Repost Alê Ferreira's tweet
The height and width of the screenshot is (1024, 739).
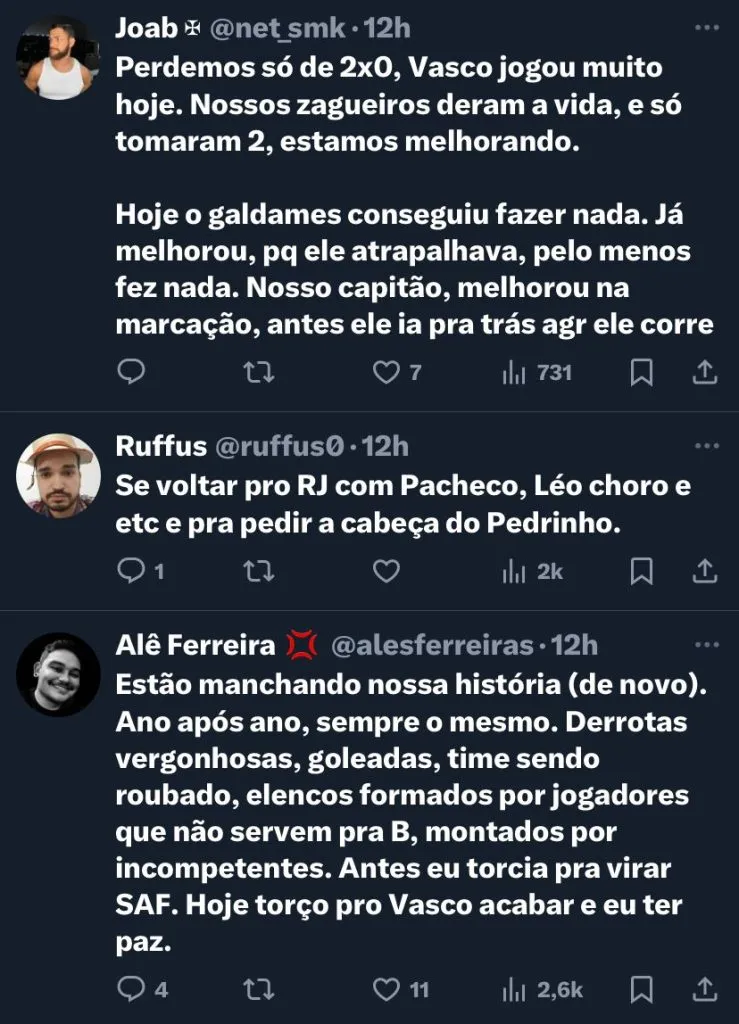click(259, 990)
